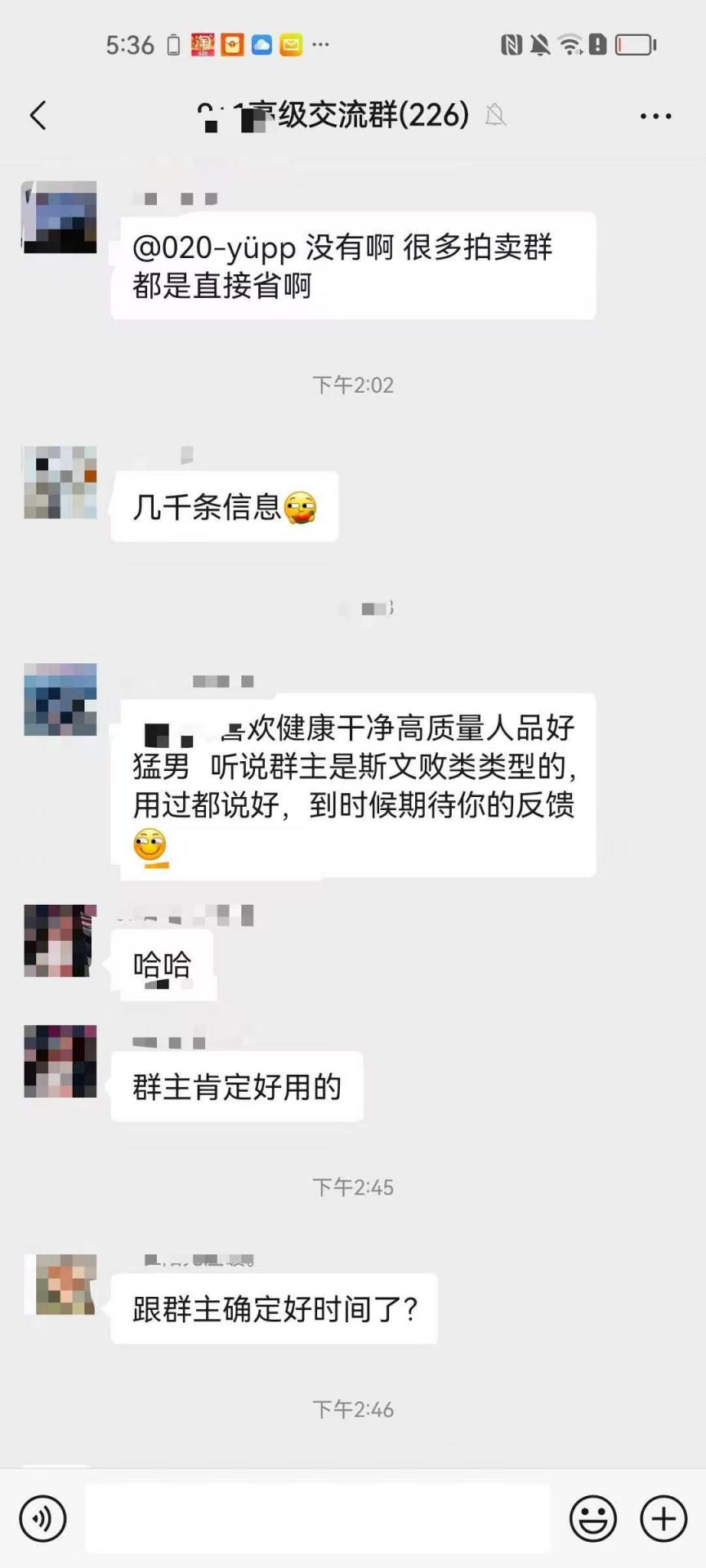Viewport: 706px width, 1568px height.
Task: Open avatar of sender mentioning @020-yüpp
Action: [60, 217]
